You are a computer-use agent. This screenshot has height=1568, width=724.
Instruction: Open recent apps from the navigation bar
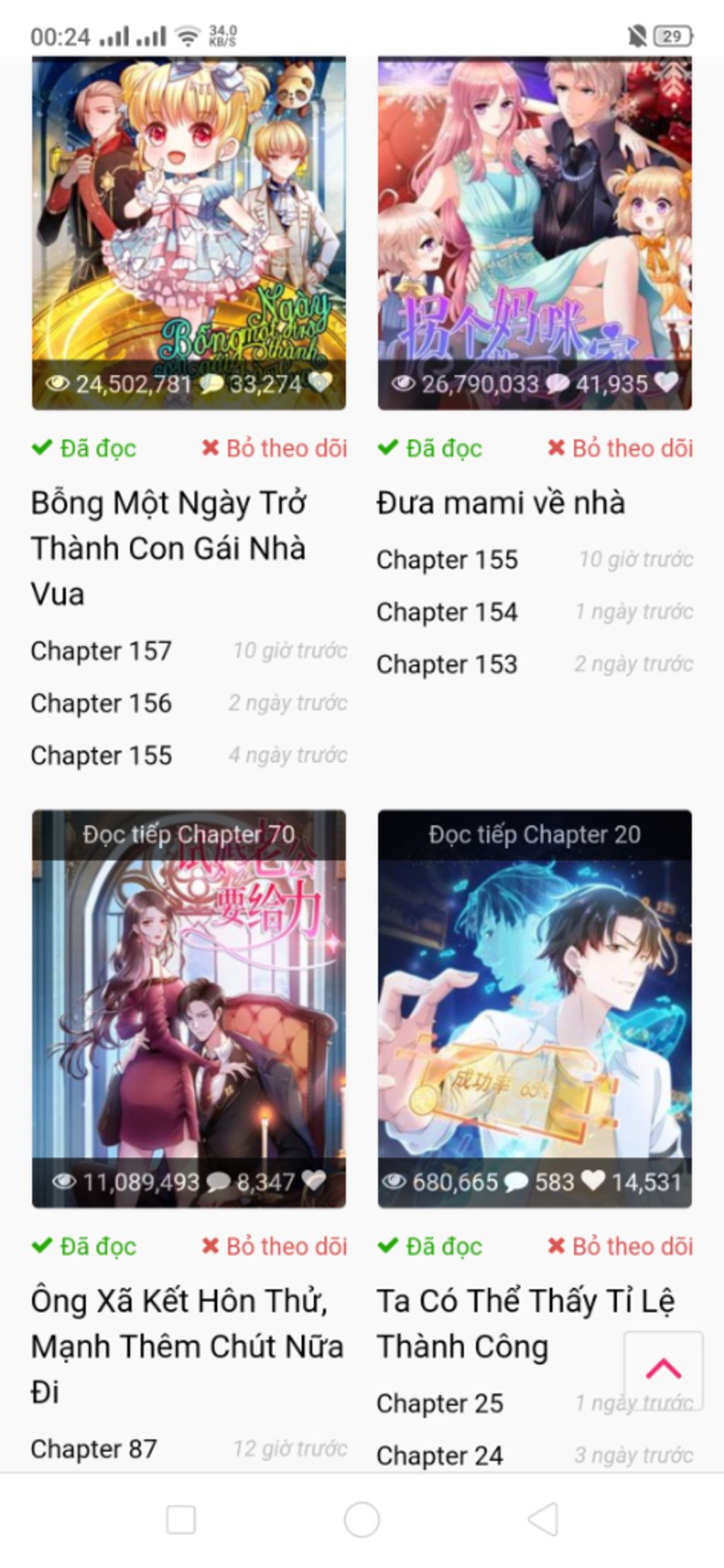pyautogui.click(x=181, y=1519)
